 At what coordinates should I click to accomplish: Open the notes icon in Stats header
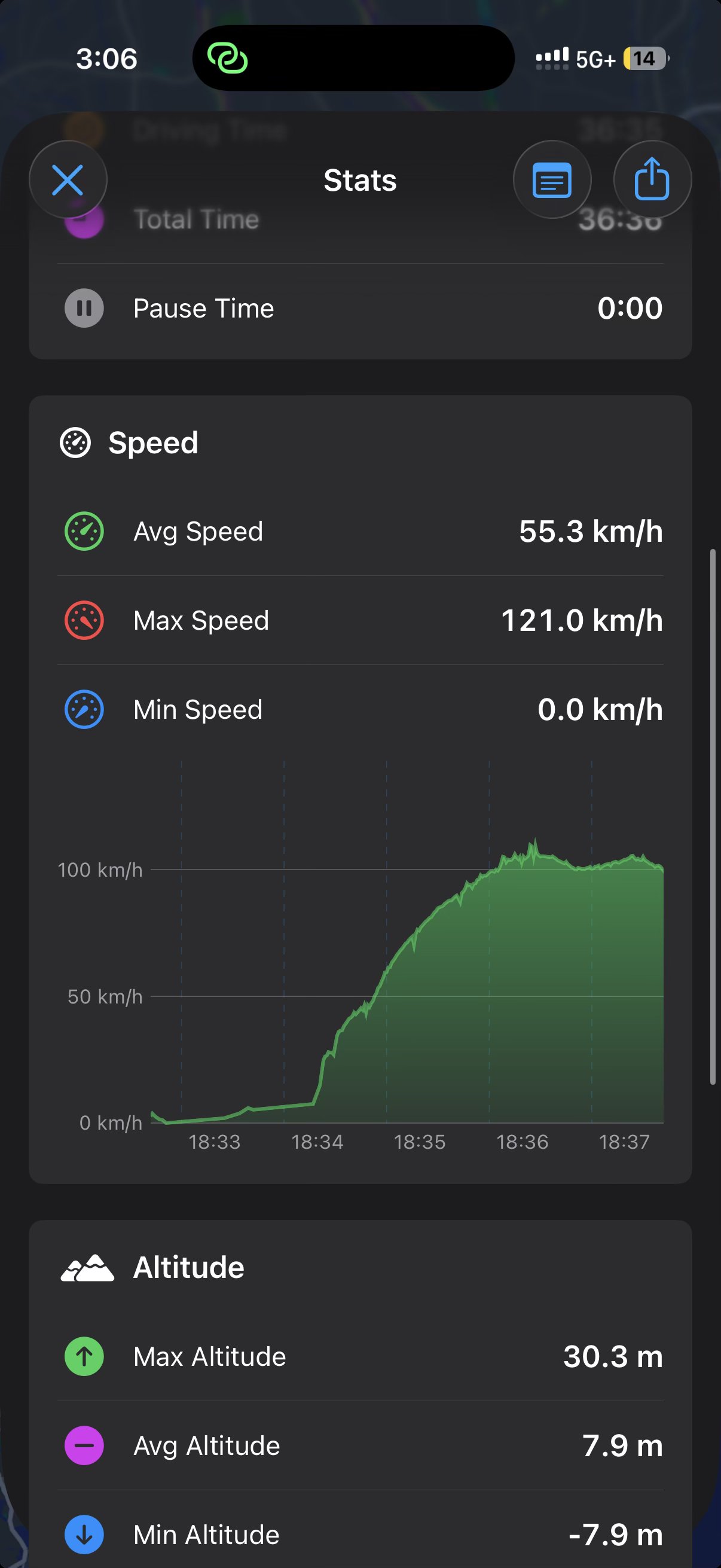click(x=551, y=180)
